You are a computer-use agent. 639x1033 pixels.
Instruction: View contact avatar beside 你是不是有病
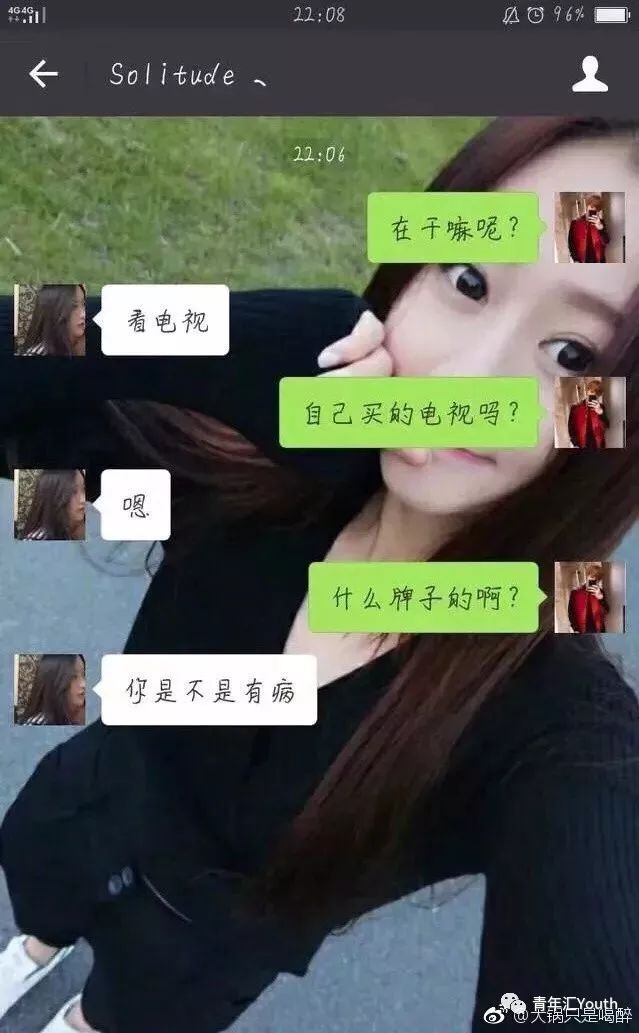pyautogui.click(x=50, y=690)
